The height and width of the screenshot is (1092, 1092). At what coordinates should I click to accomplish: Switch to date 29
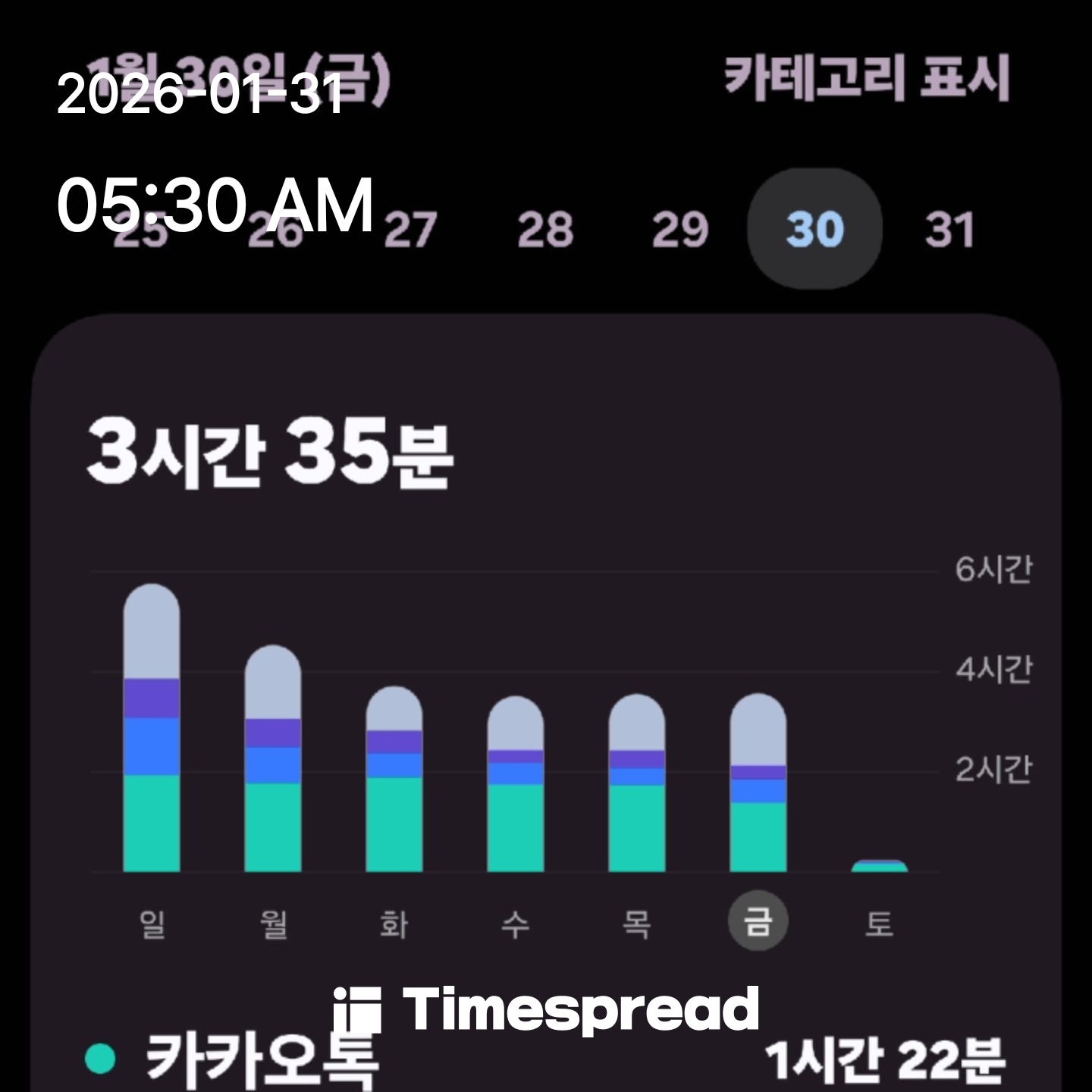(680, 229)
